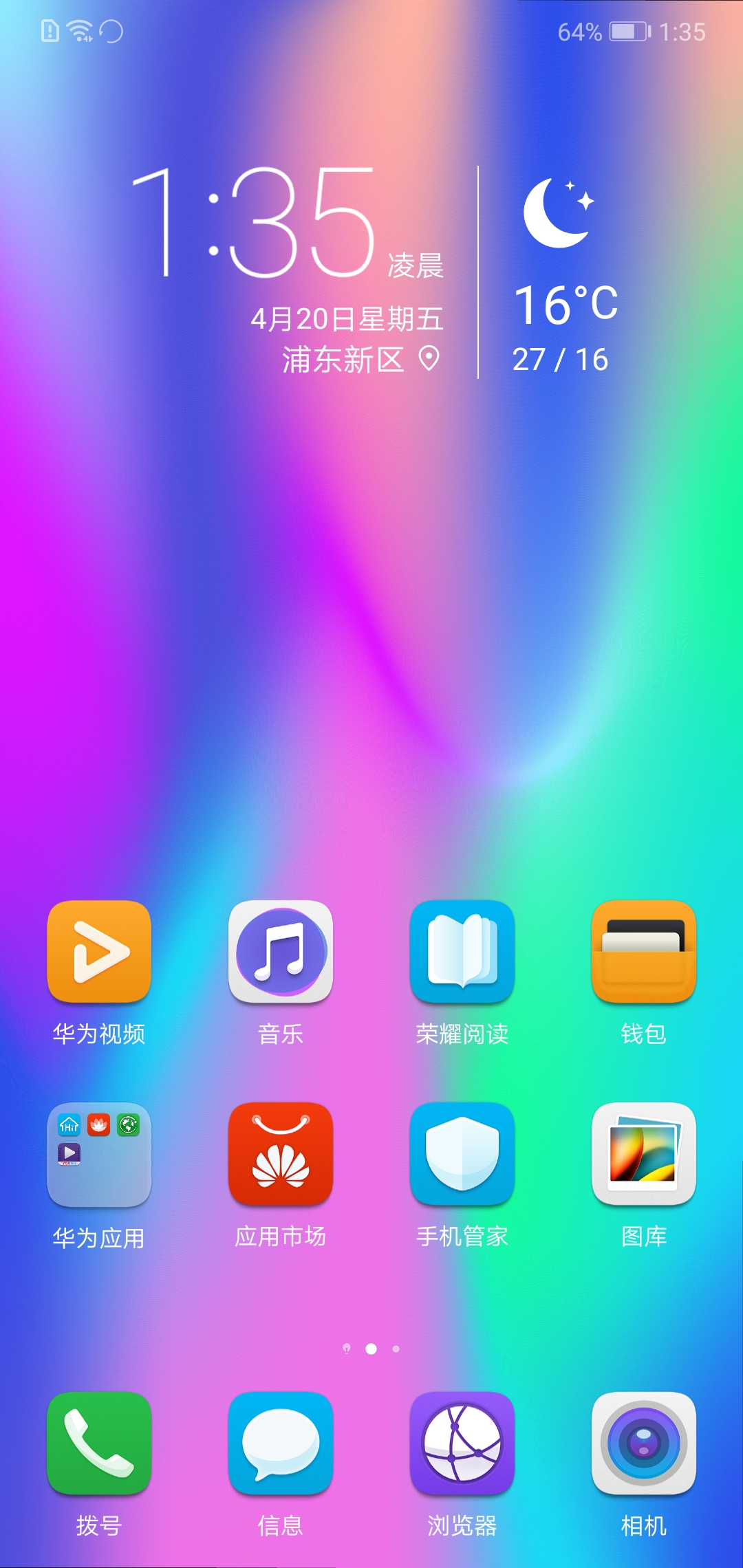This screenshot has height=1568, width=743.
Task: Open 信息 messages app
Action: pyautogui.click(x=281, y=1444)
